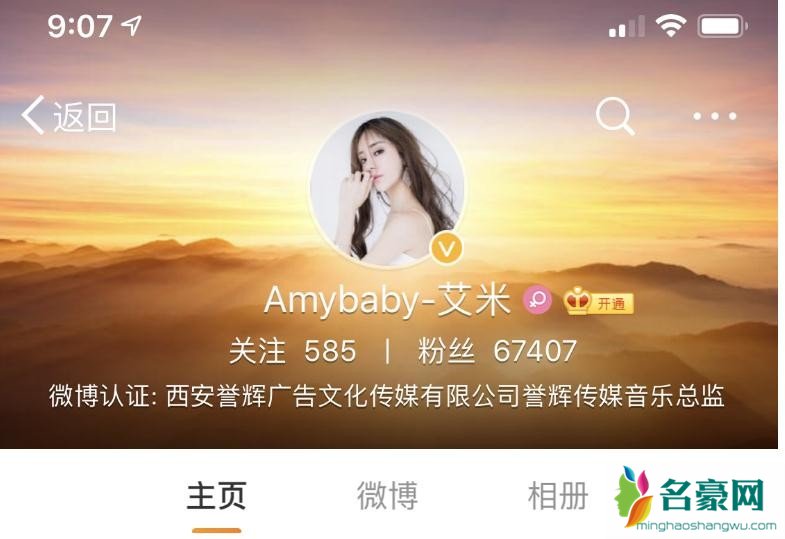
Task: View the 关注 585 following list
Action: click(x=292, y=351)
